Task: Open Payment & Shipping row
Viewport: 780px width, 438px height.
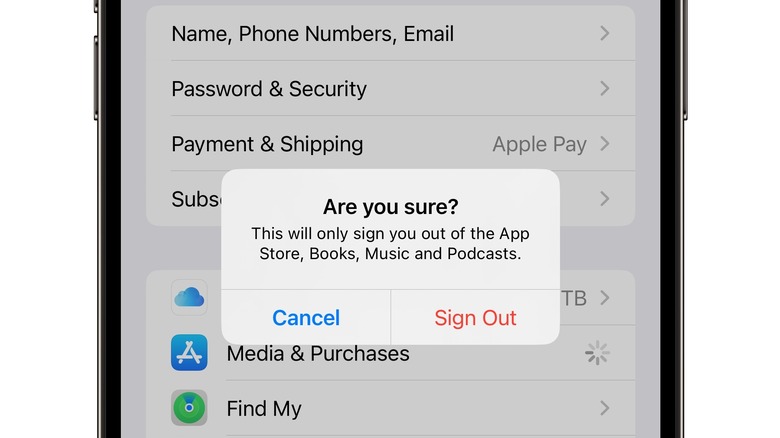Action: 390,144
